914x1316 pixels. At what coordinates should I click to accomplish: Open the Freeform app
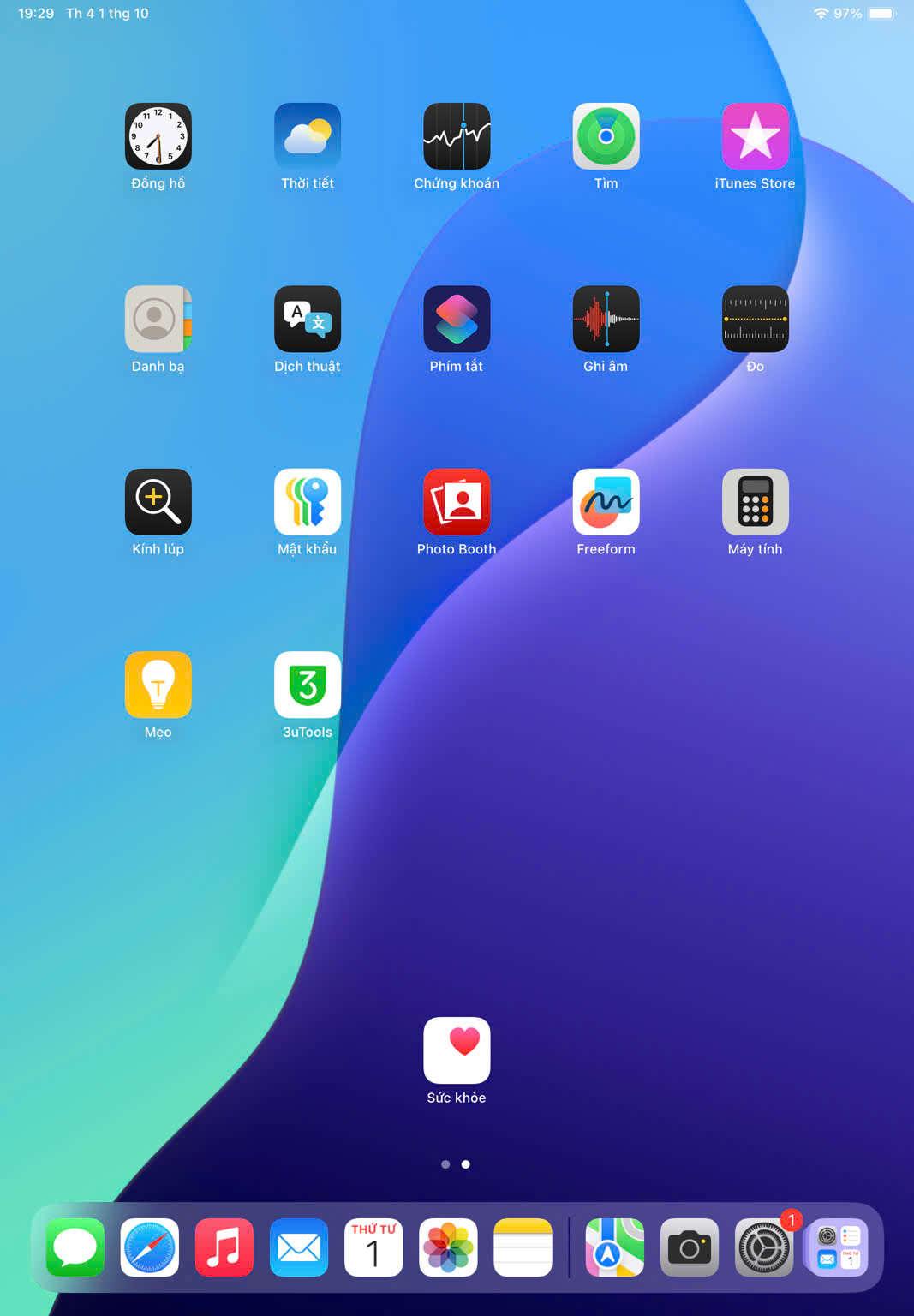(606, 502)
